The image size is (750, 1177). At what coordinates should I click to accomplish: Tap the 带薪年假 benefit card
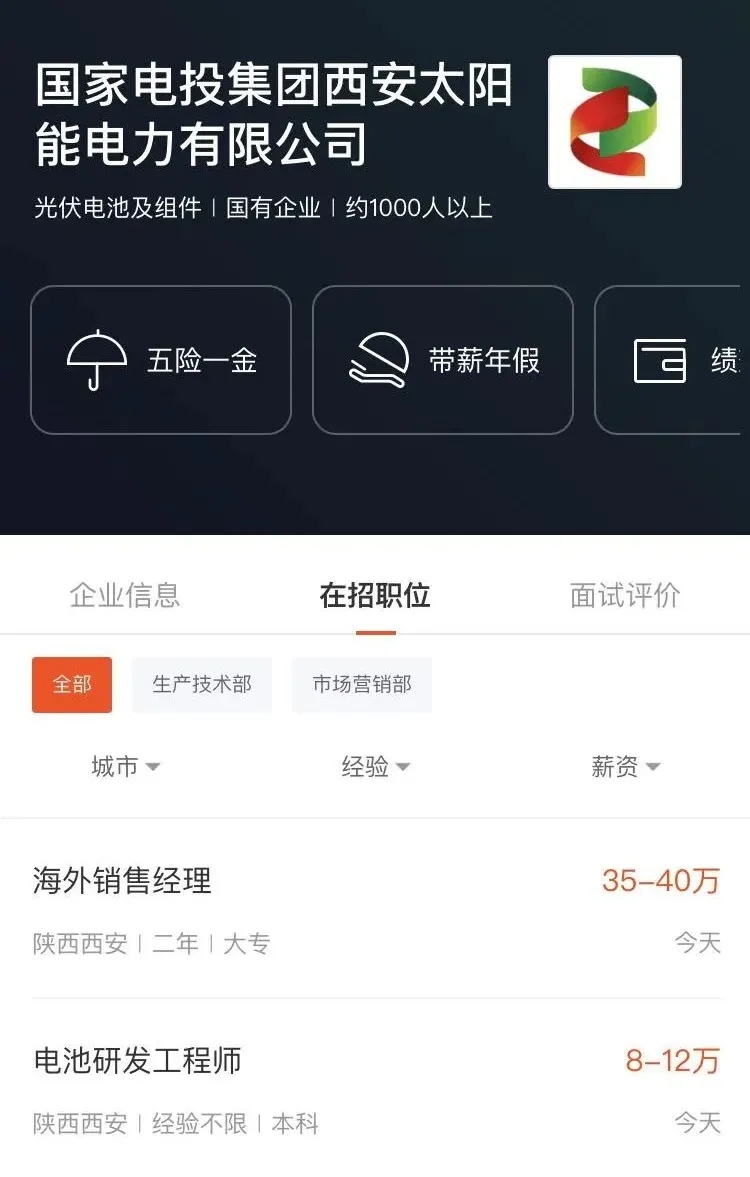[x=443, y=360]
